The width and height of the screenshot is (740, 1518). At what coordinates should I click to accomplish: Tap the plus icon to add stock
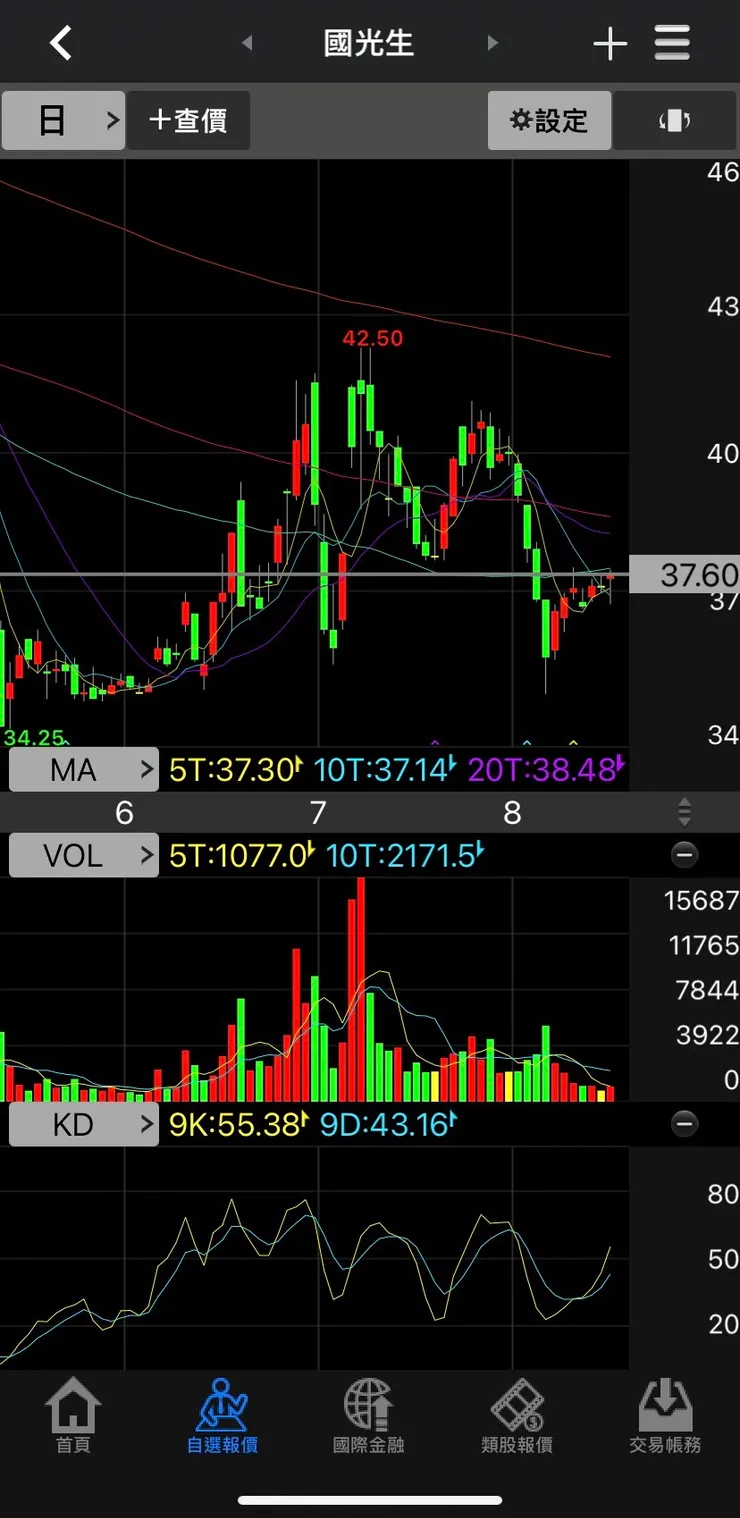[609, 44]
